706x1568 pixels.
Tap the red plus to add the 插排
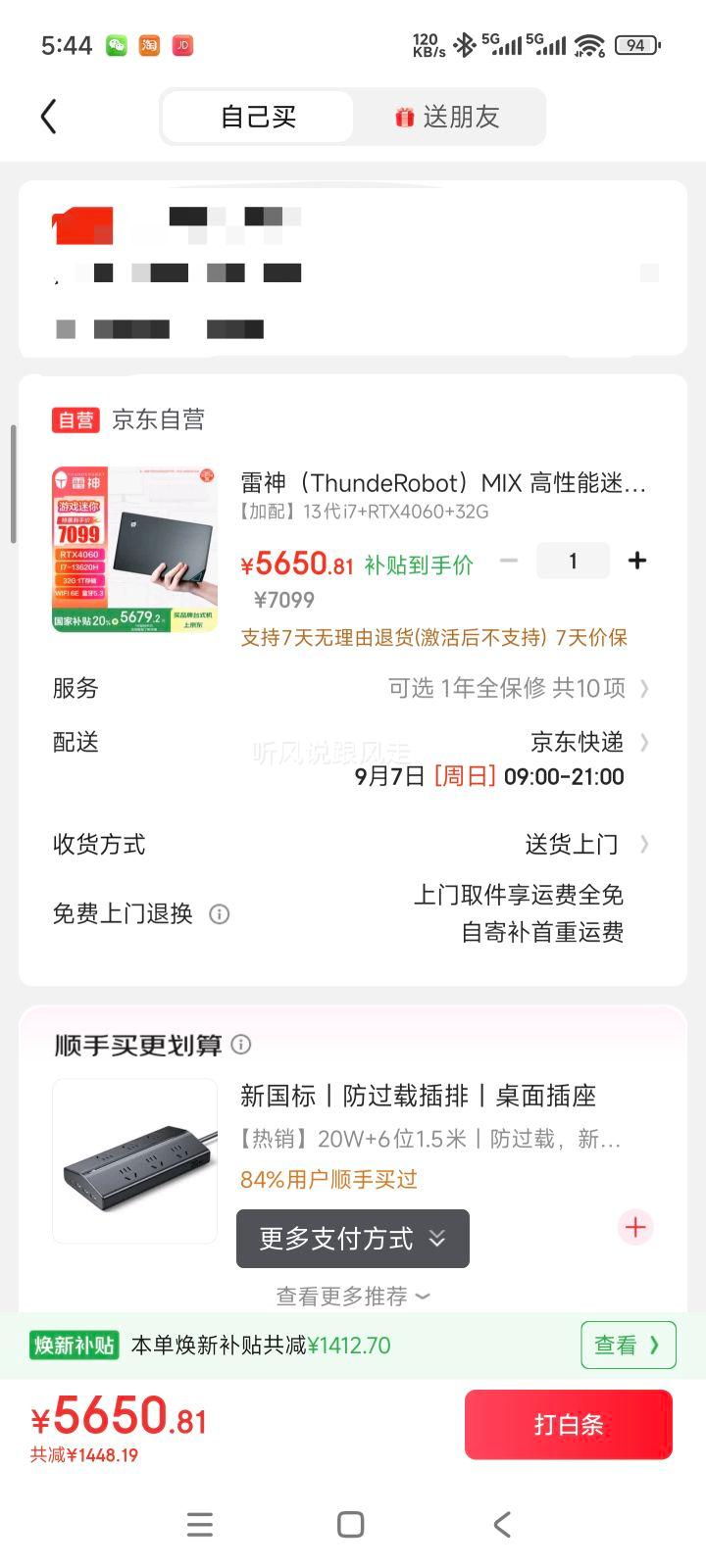[635, 1227]
